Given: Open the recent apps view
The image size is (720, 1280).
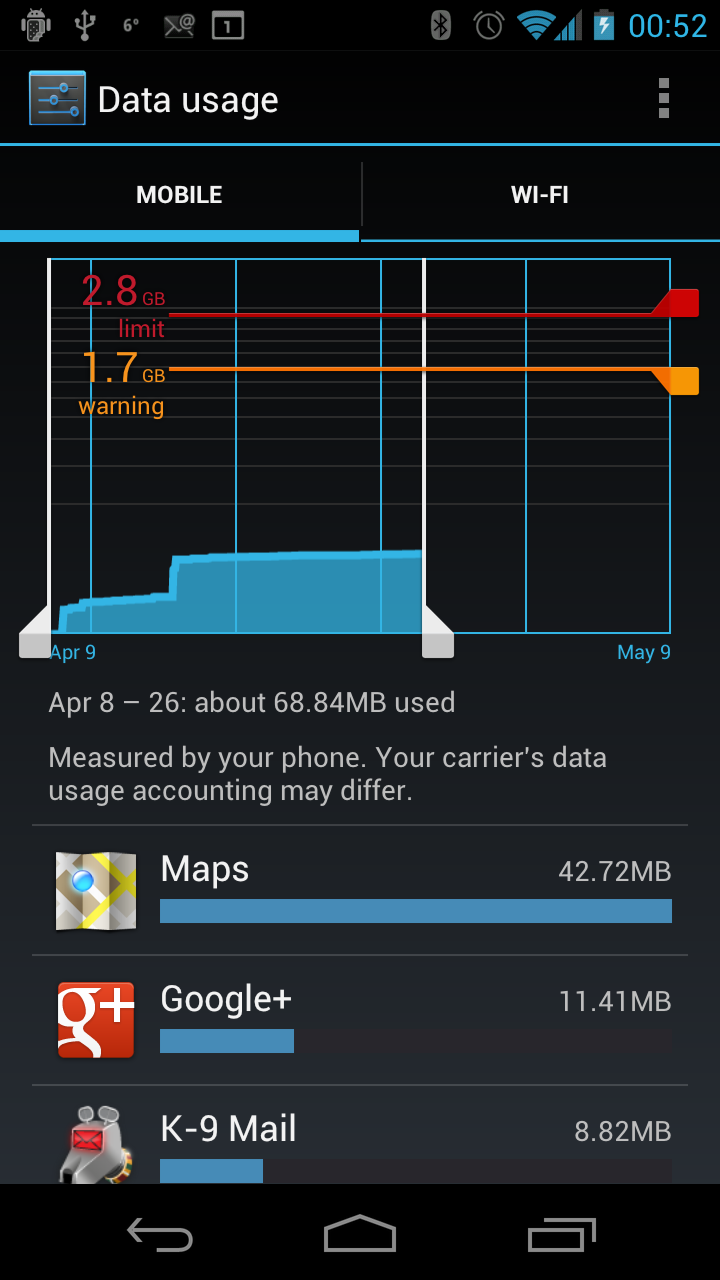Looking at the screenshot, I should (x=561, y=1236).
